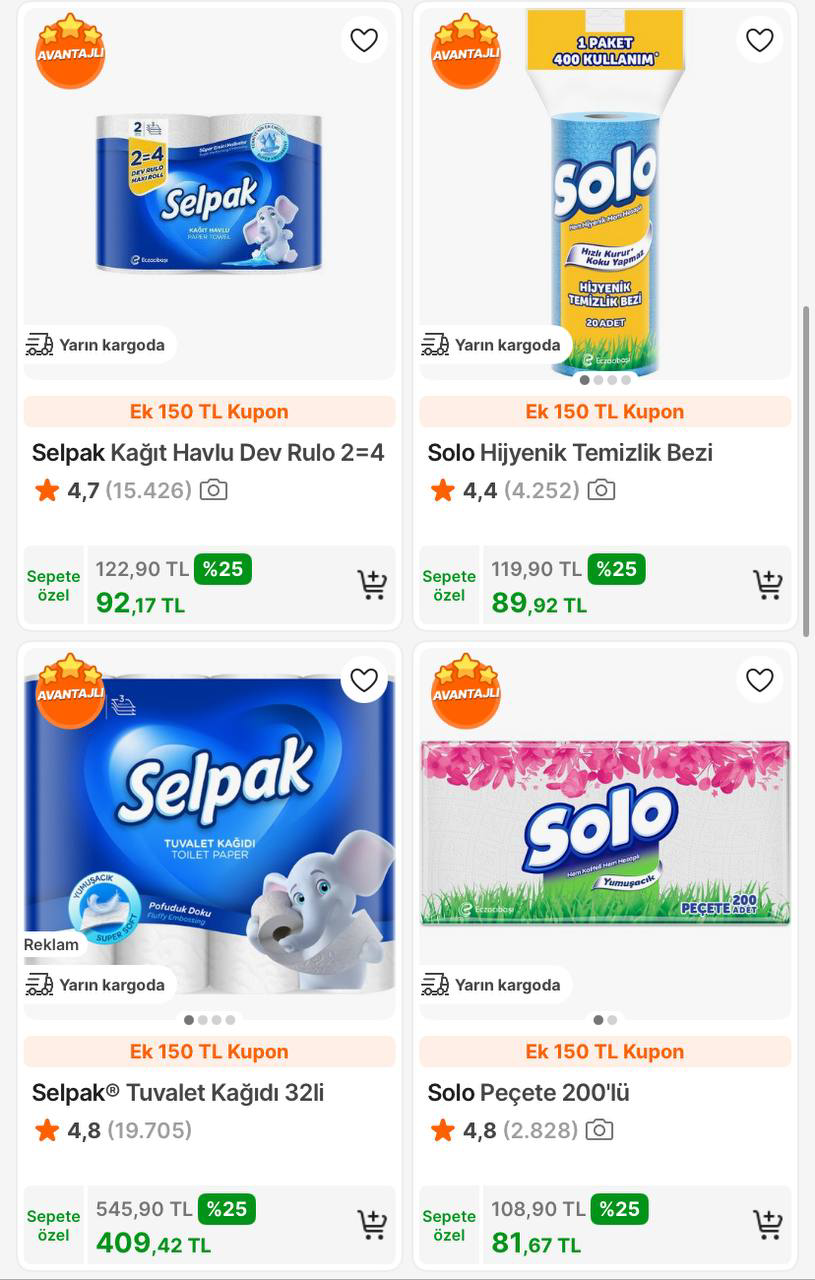Click the truck icon on Selpak Tuvalet Kağıdı
The image size is (815, 1280).
click(39, 984)
